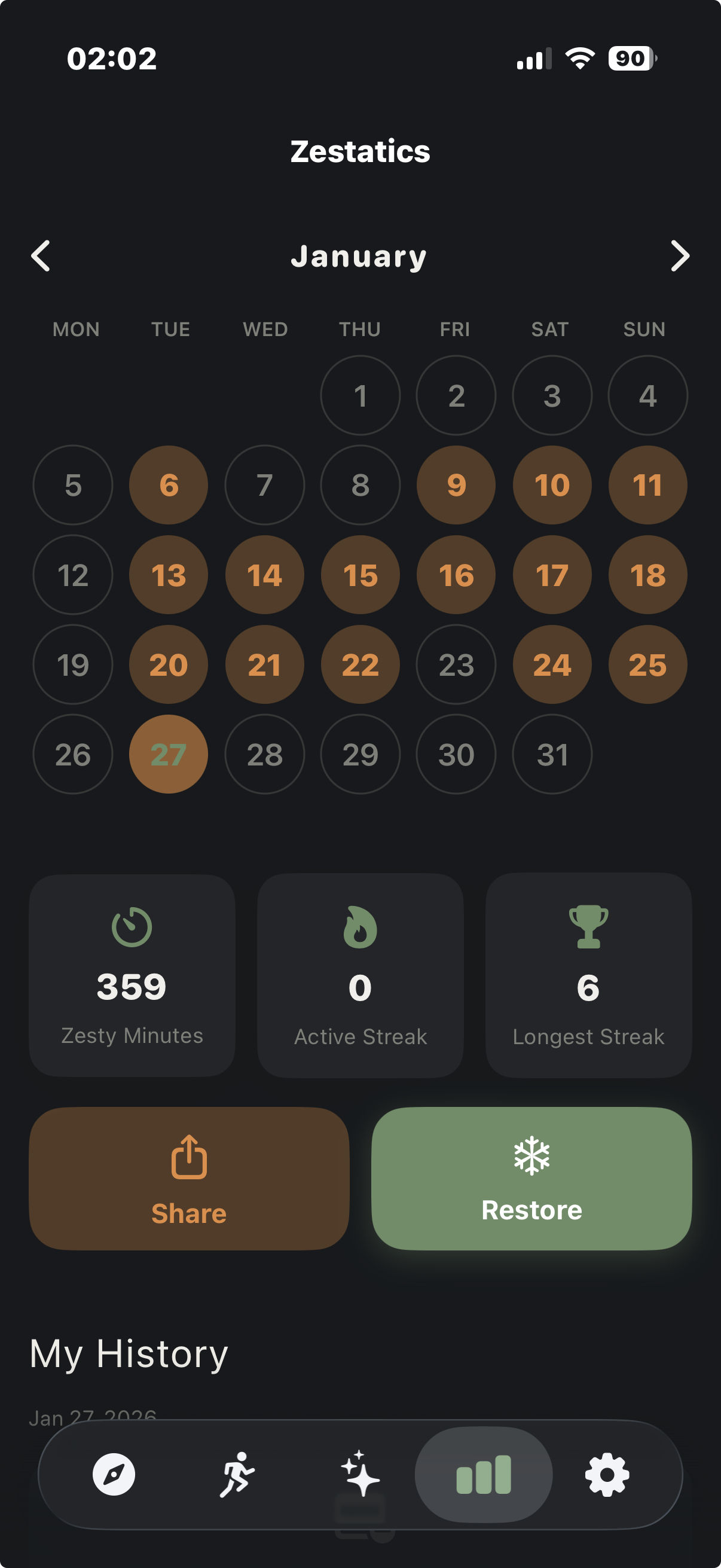Expand the Jan 27, 2026 history entry
Viewport: 721px width, 1568px height.
[x=94, y=1417]
